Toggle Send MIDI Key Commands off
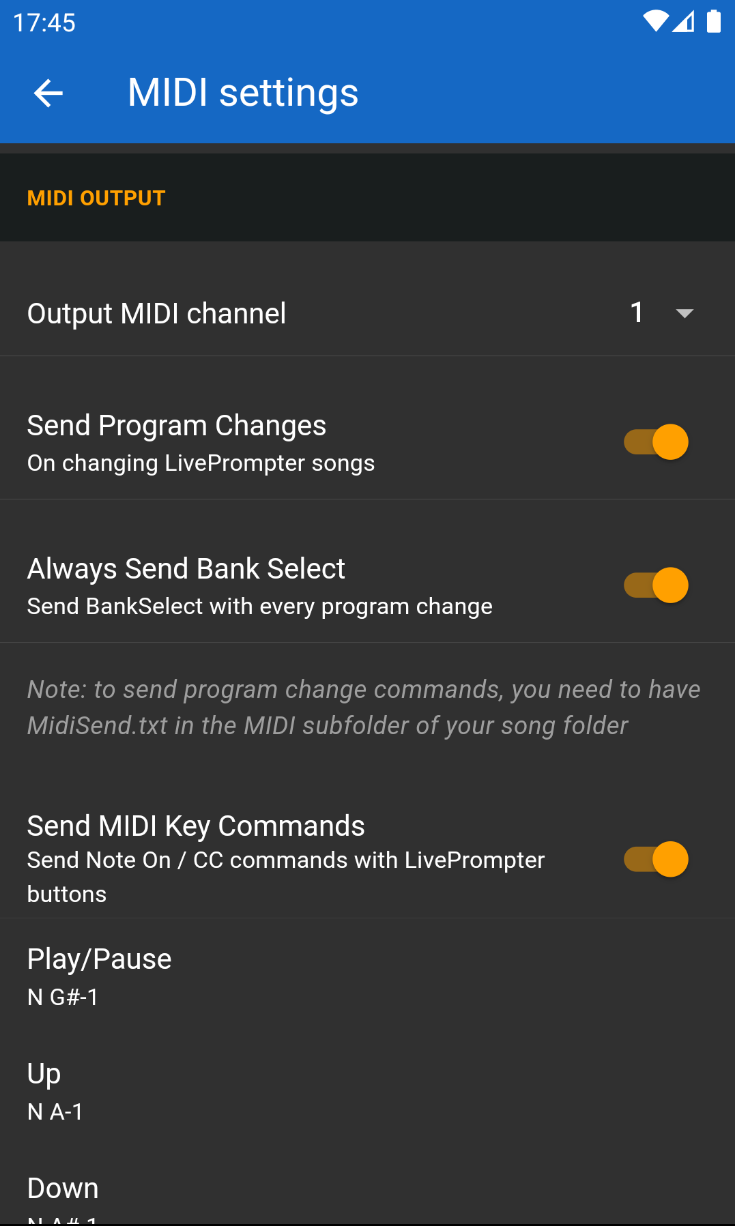 pos(655,859)
